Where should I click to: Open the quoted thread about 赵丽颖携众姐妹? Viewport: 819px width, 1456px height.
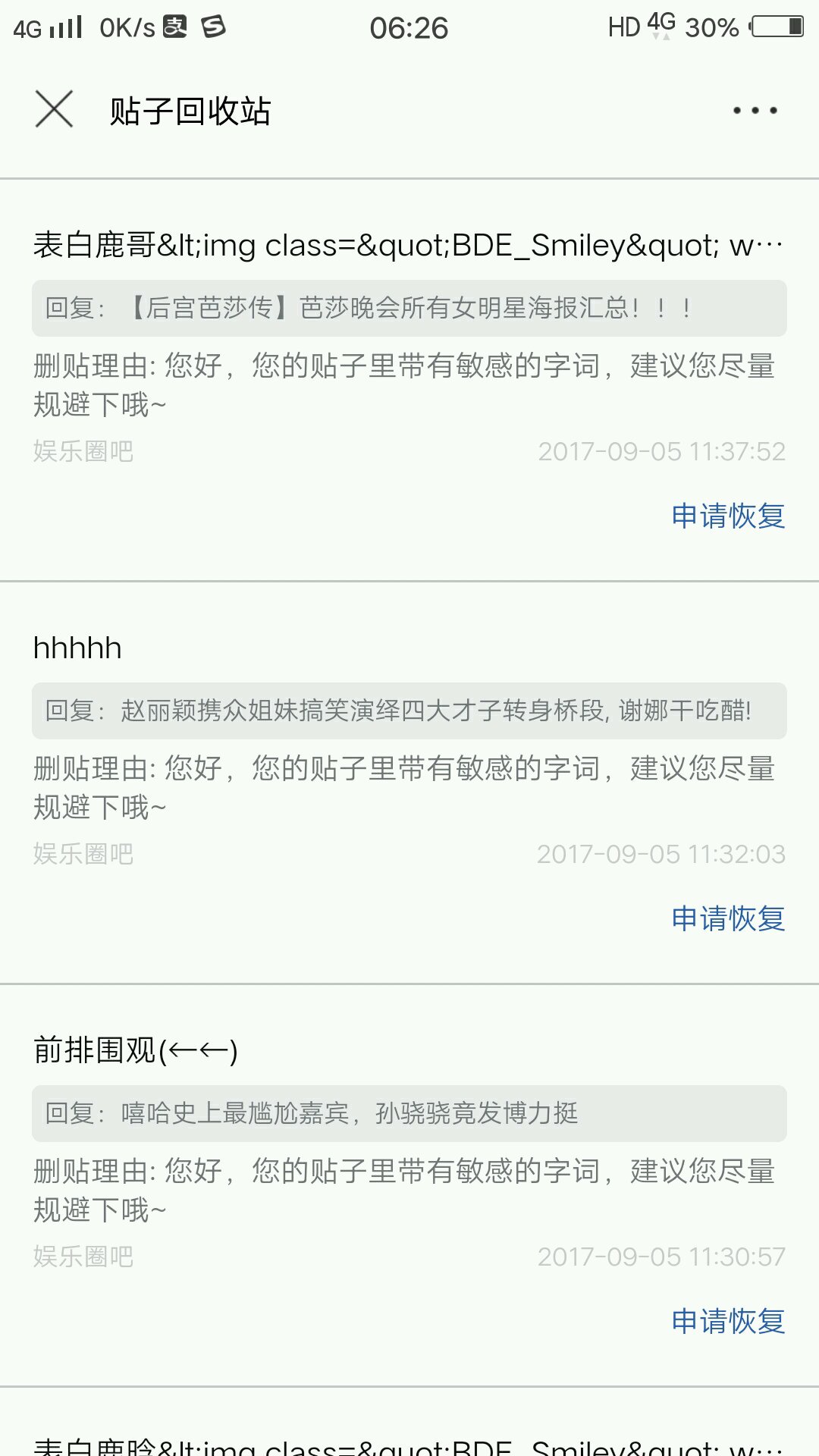[x=409, y=711]
